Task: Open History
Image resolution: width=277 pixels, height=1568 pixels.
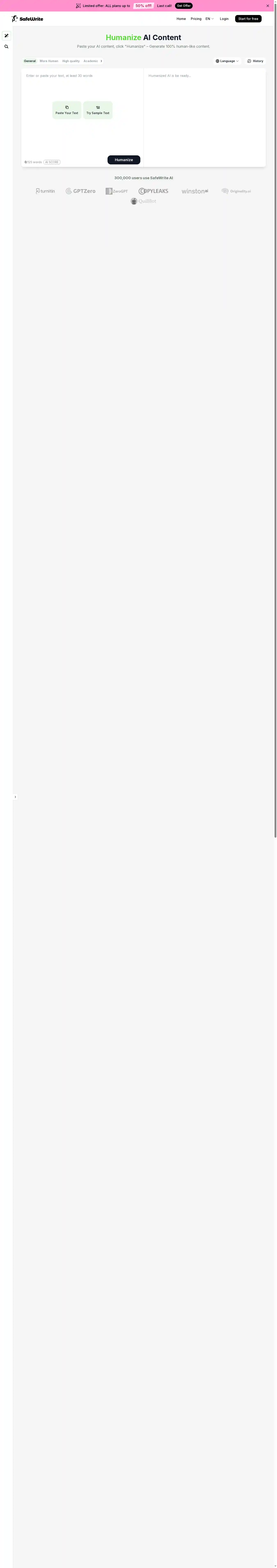Action: pos(255,61)
